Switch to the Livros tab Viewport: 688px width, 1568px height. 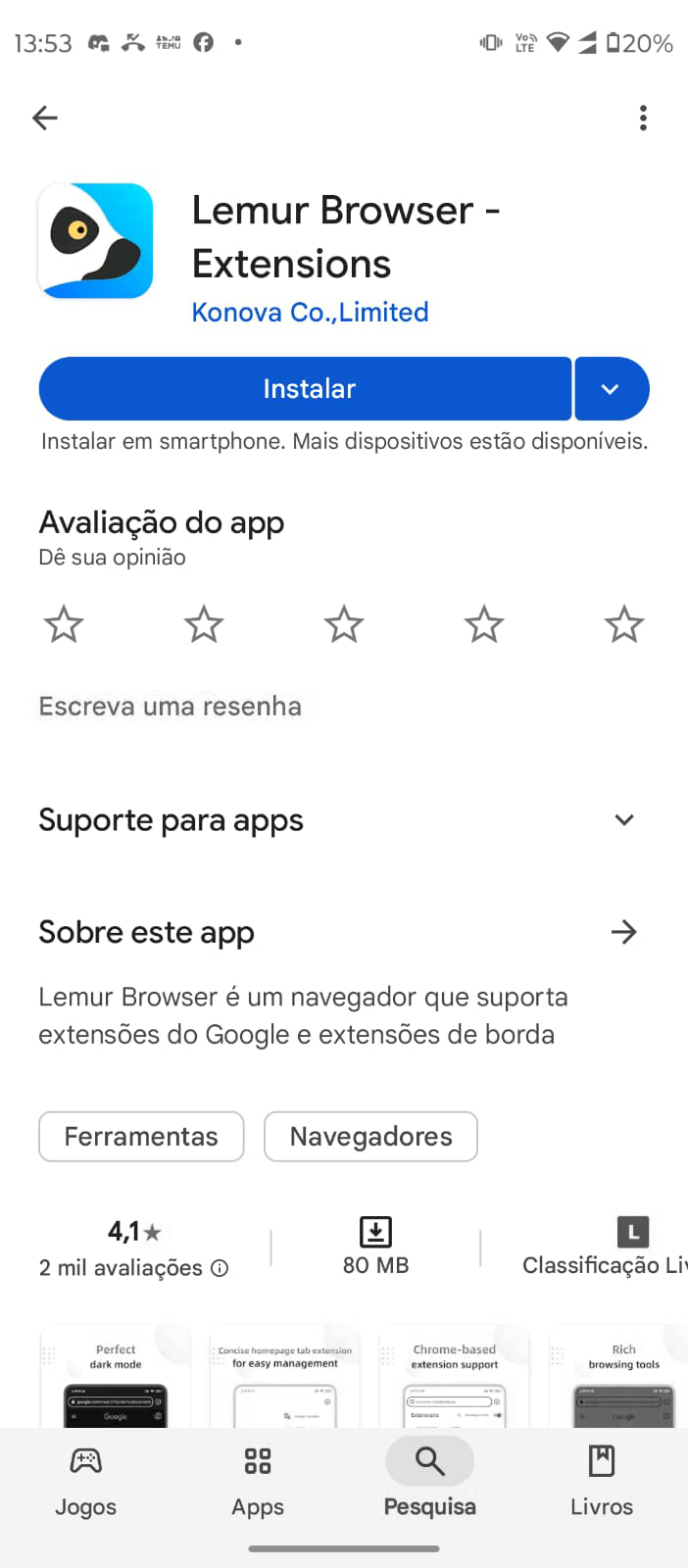click(601, 1482)
